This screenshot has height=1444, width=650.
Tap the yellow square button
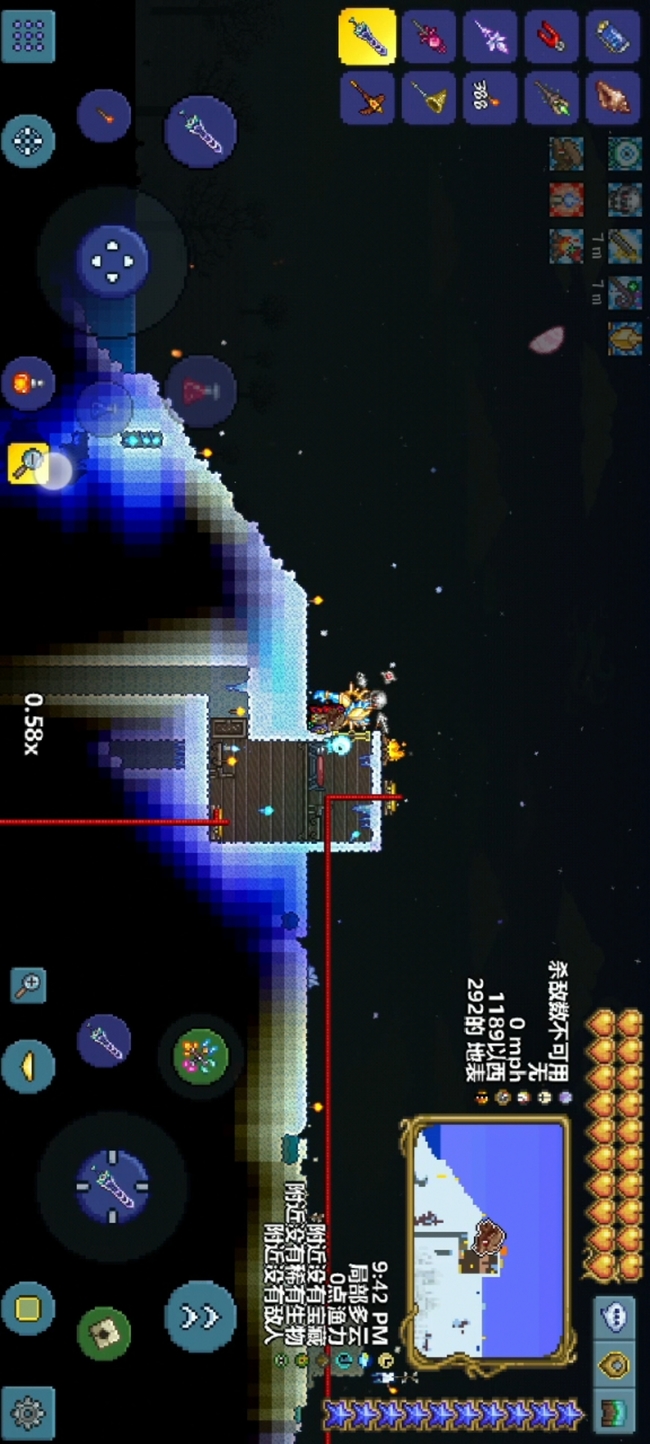pos(28,1308)
